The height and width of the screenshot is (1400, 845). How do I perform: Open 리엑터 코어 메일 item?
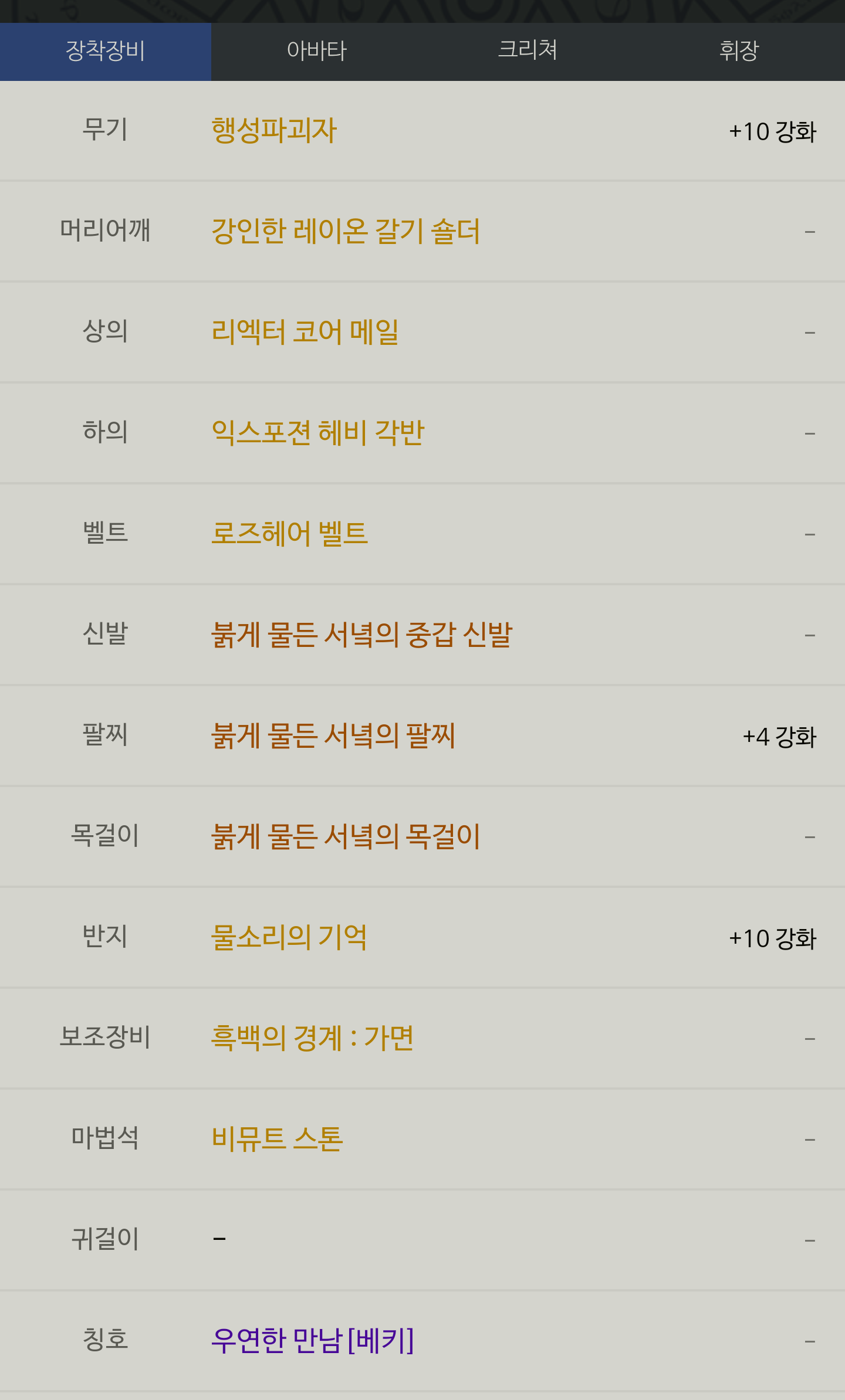[305, 332]
